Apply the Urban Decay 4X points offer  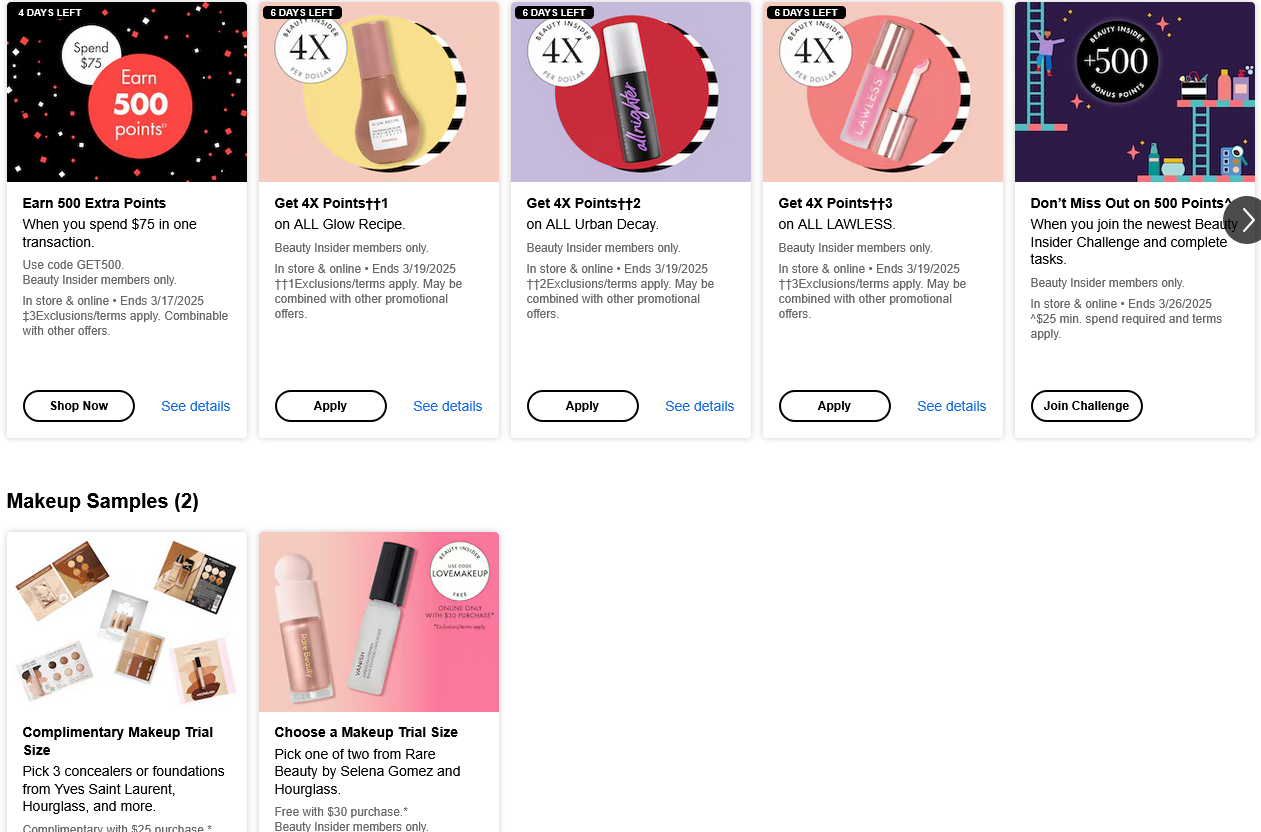point(582,406)
